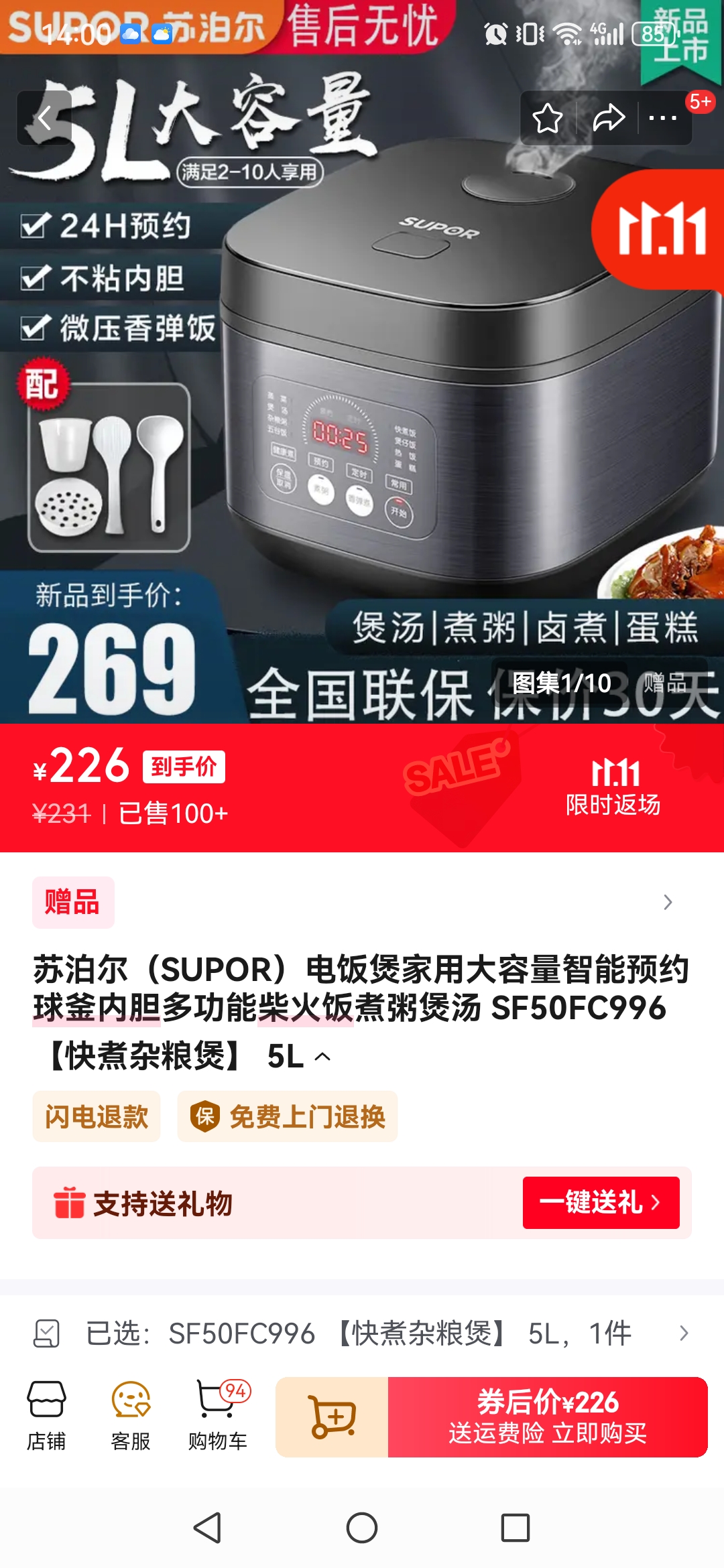Open the more options menu
This screenshot has height=1568, width=724.
tap(663, 119)
